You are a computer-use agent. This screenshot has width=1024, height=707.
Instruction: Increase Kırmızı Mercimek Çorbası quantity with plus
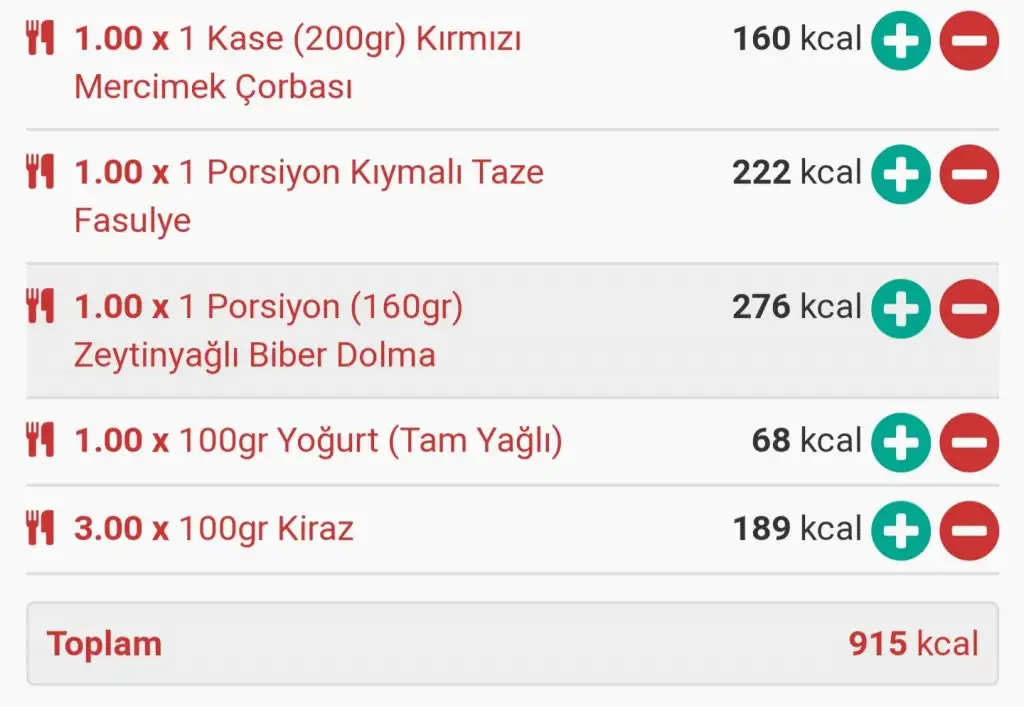pyautogui.click(x=900, y=41)
